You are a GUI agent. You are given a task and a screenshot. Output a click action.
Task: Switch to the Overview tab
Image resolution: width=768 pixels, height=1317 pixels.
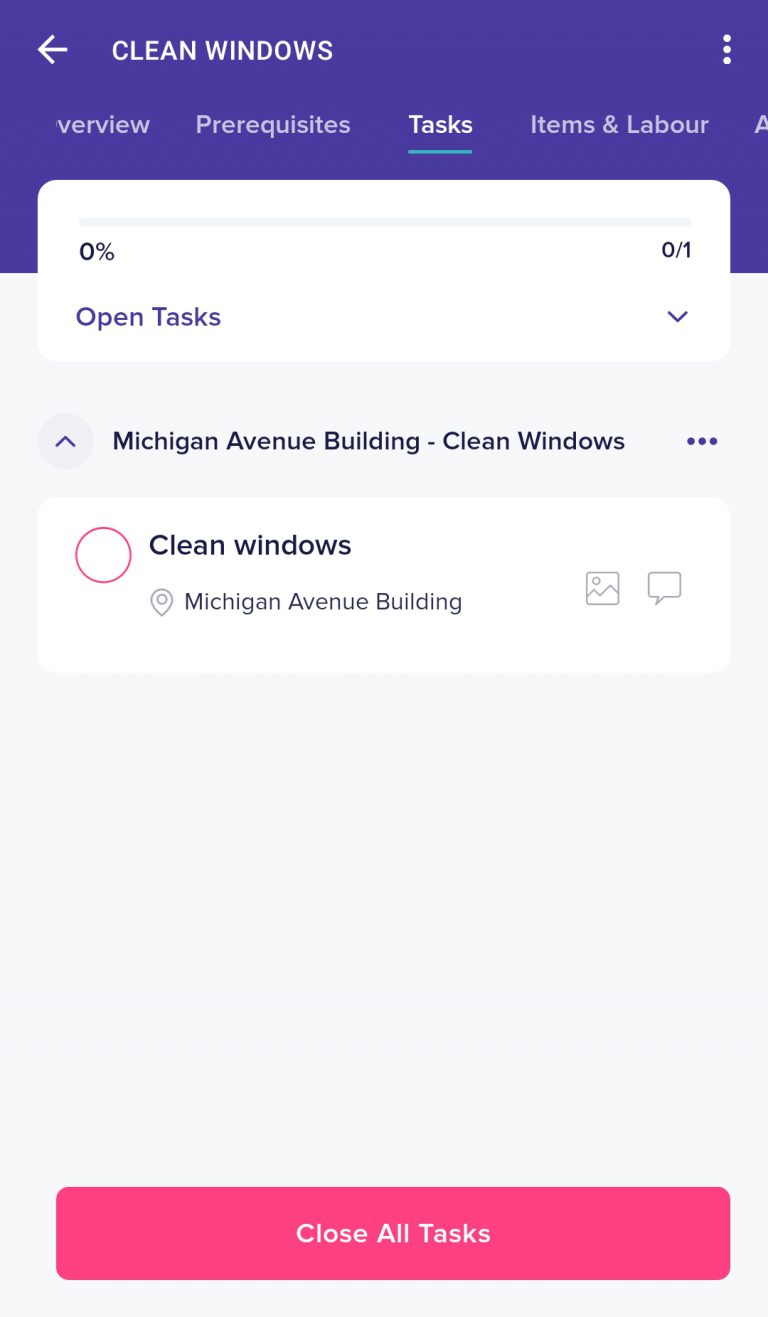[103, 125]
